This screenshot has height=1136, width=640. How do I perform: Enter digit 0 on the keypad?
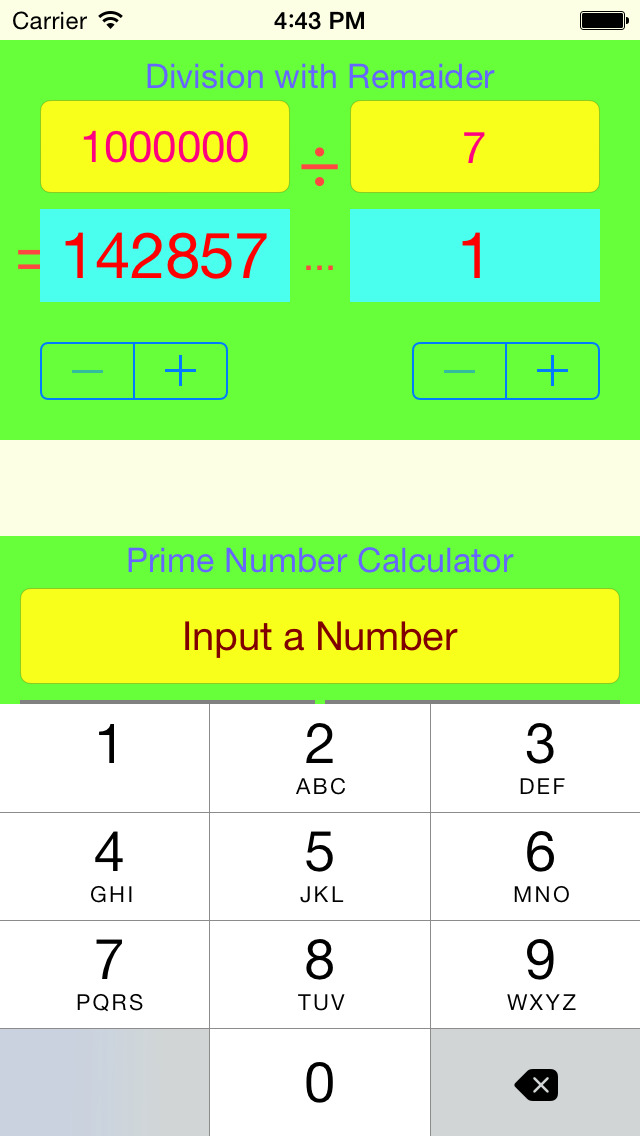320,1083
